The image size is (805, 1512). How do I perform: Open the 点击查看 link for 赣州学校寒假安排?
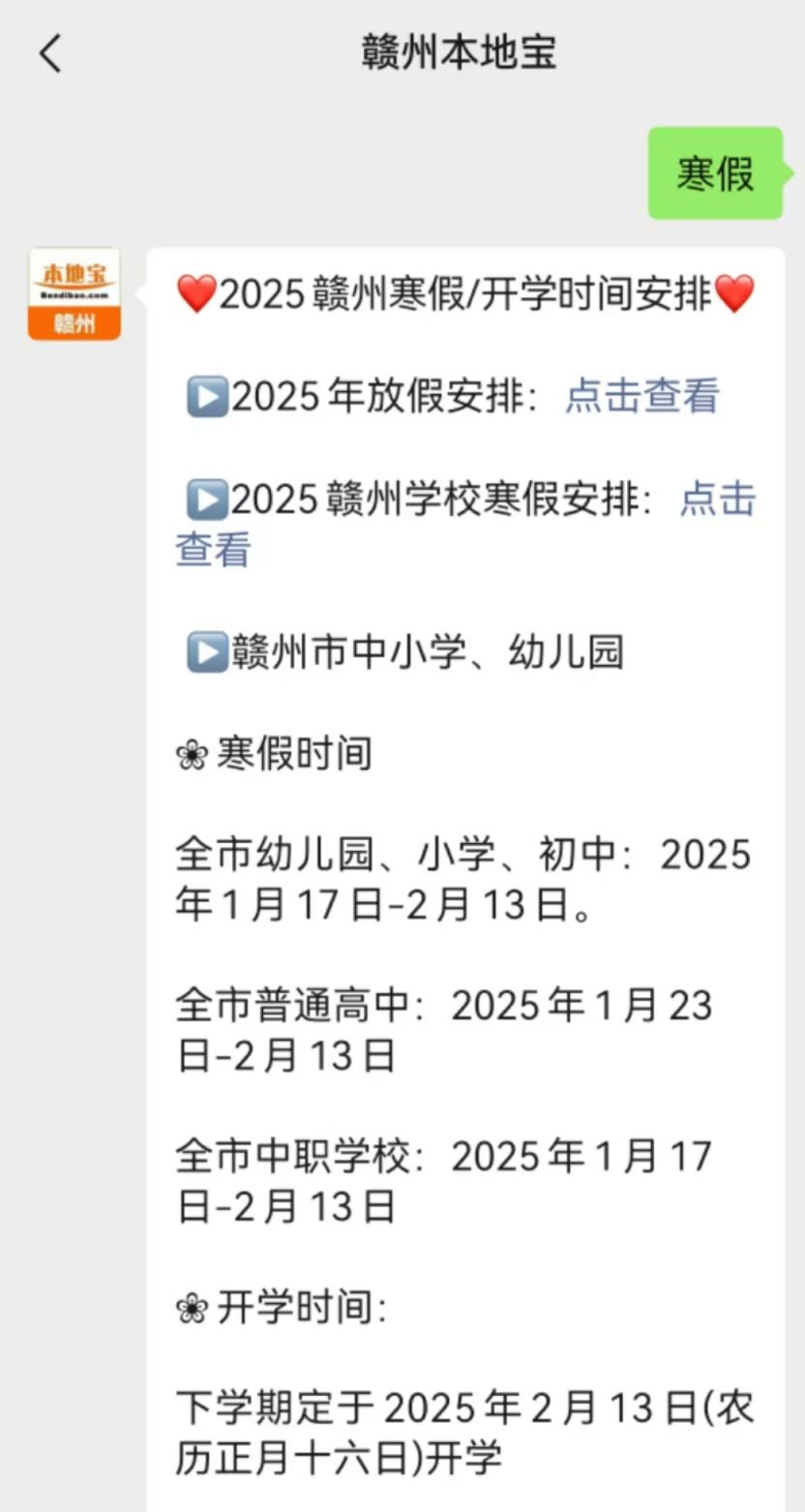point(718,499)
